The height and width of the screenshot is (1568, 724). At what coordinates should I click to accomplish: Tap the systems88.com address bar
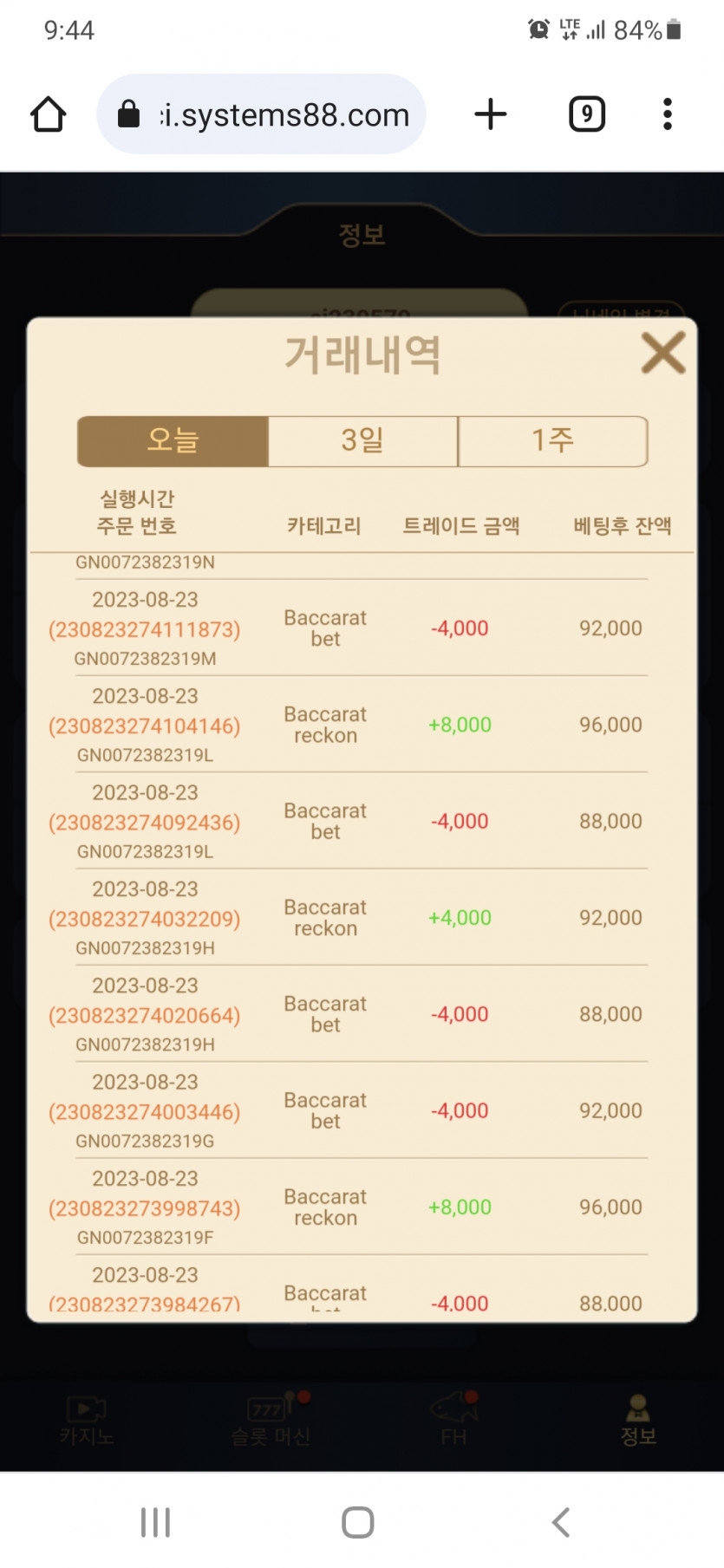pos(261,114)
